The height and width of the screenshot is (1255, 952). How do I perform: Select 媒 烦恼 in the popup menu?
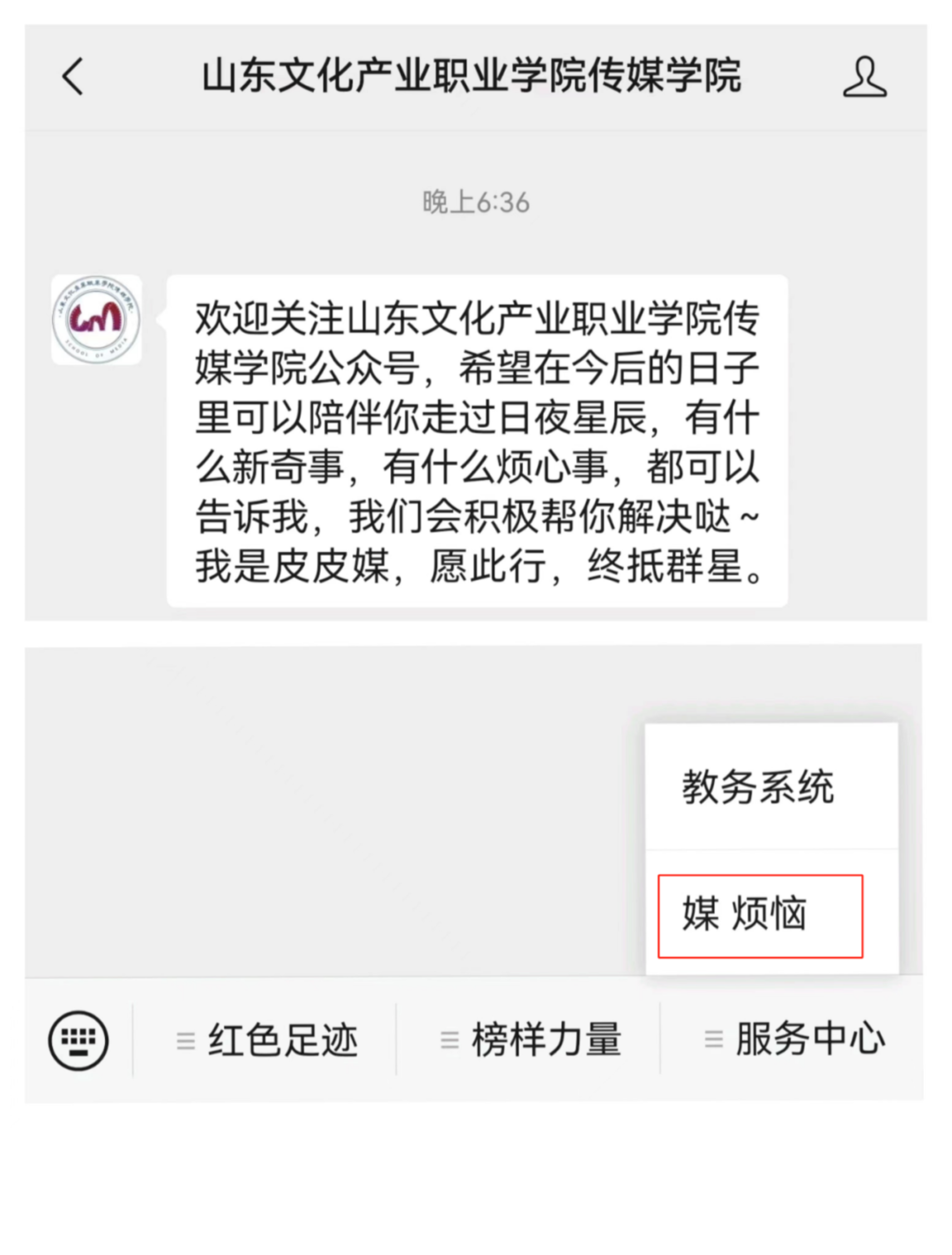point(759,916)
